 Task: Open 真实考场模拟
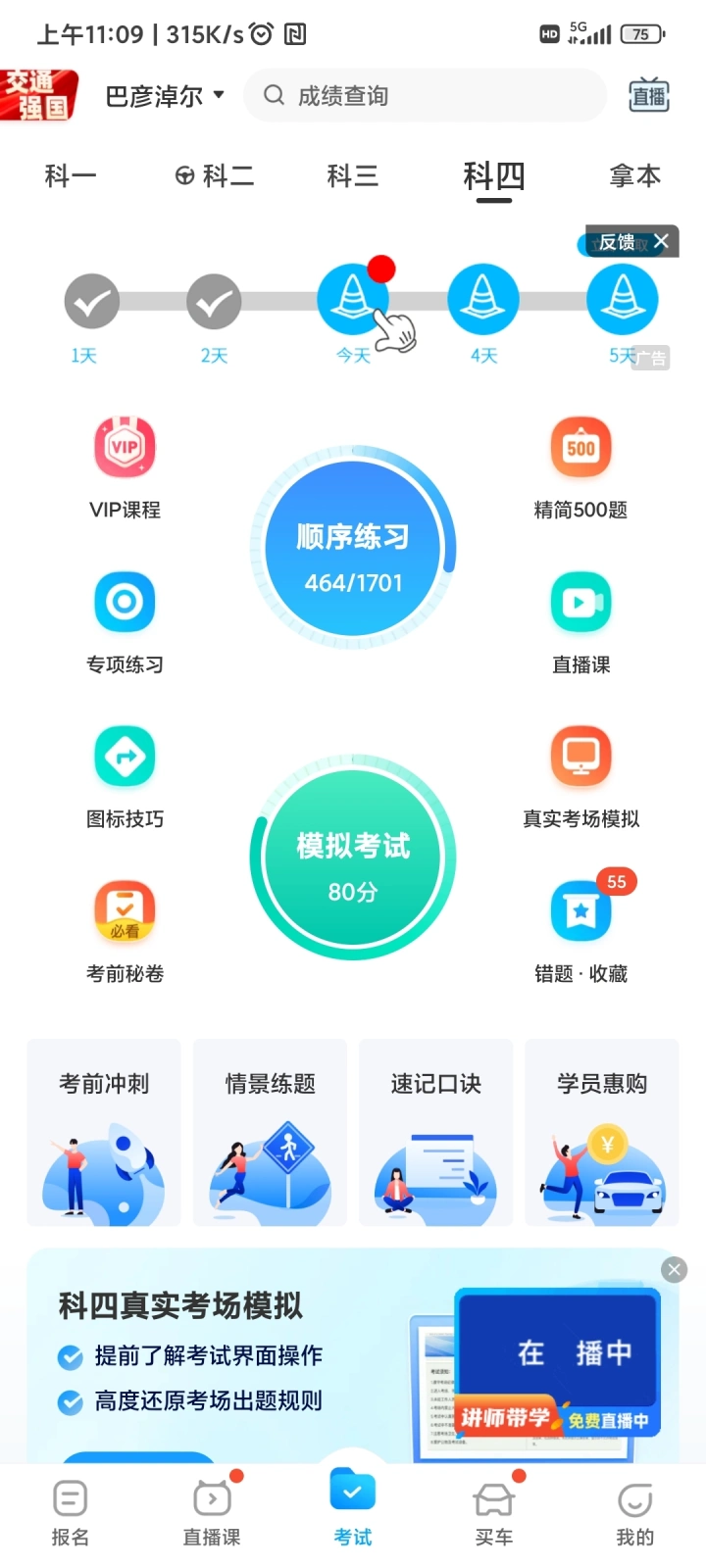pyautogui.click(x=580, y=774)
